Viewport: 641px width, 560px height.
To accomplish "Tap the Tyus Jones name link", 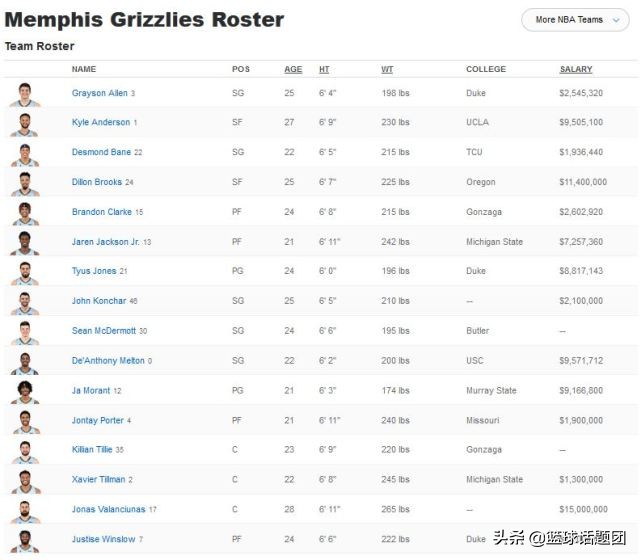I will (94, 272).
